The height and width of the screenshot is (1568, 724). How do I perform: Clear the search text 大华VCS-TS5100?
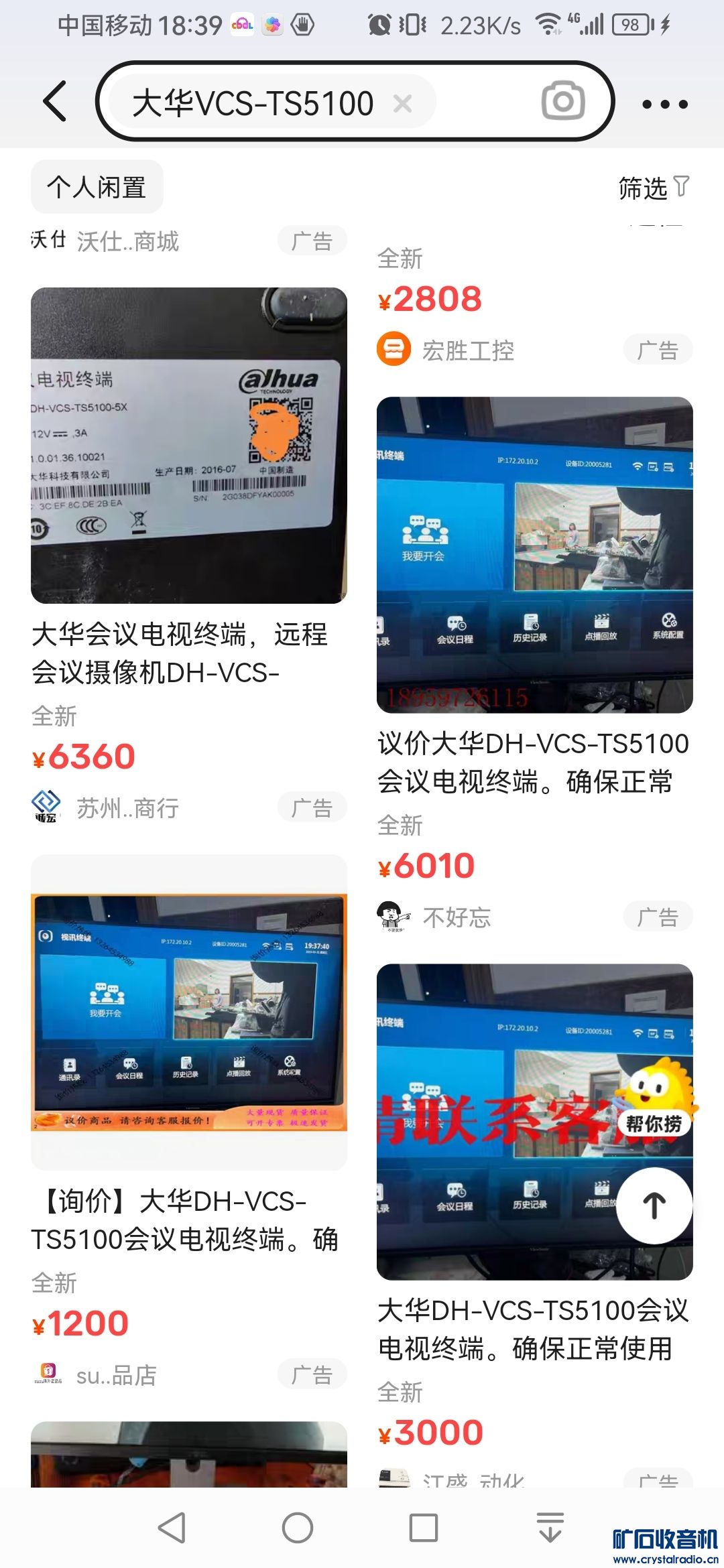click(402, 104)
